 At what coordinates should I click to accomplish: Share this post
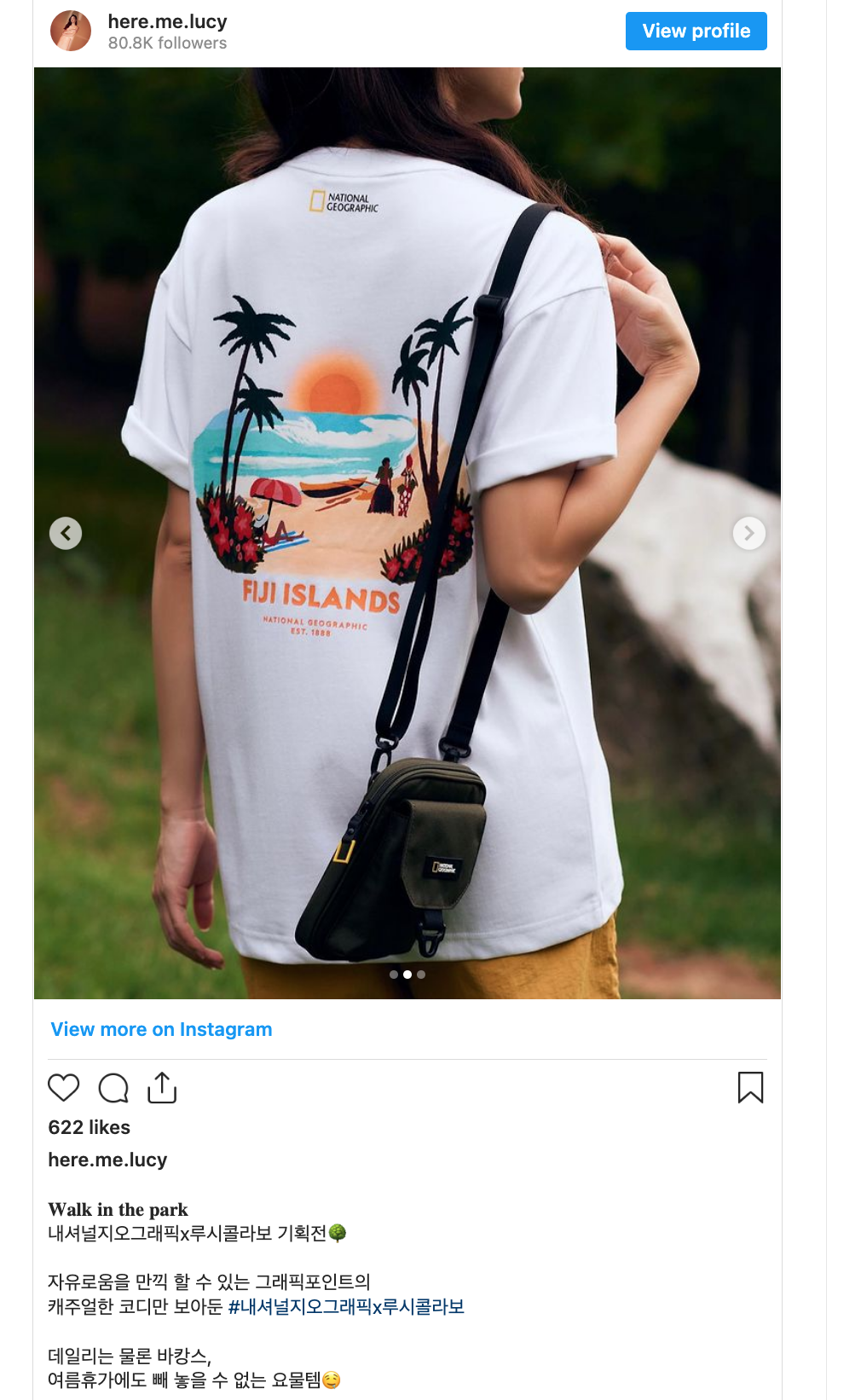tap(162, 1088)
